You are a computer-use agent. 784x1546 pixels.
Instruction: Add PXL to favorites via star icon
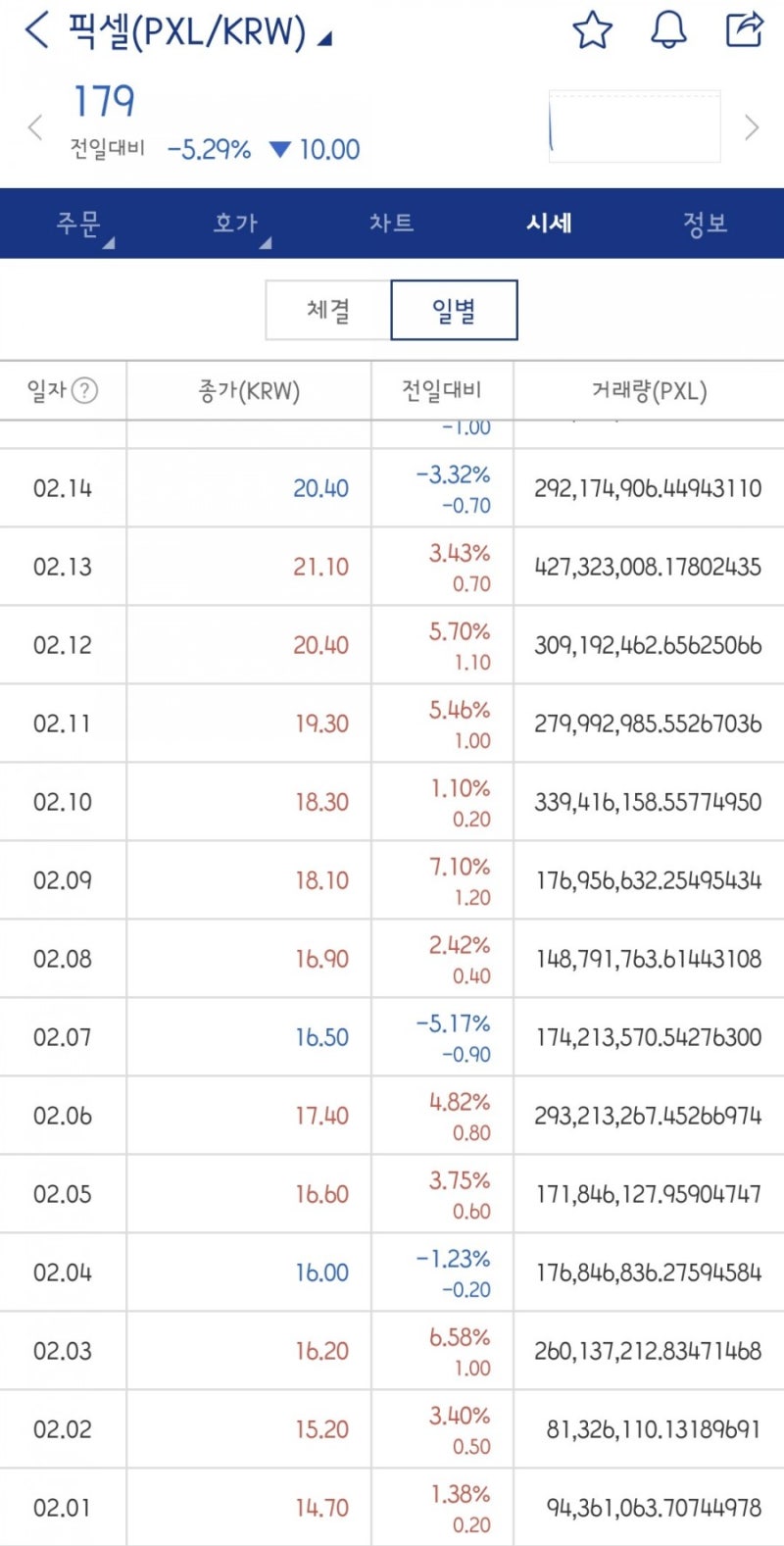(x=594, y=32)
